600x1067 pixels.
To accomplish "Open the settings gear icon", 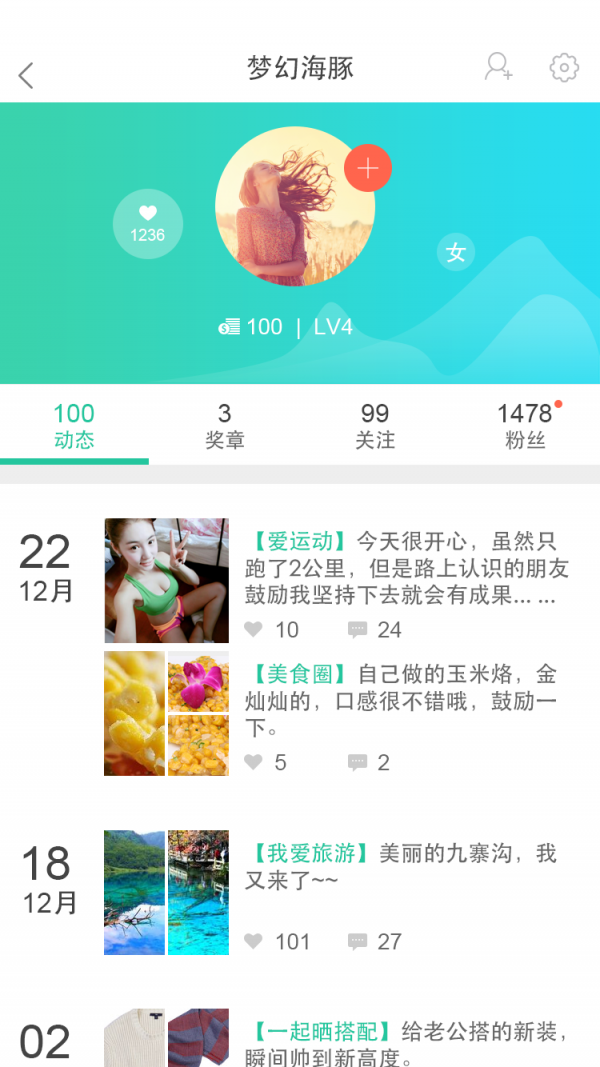I will 564,67.
